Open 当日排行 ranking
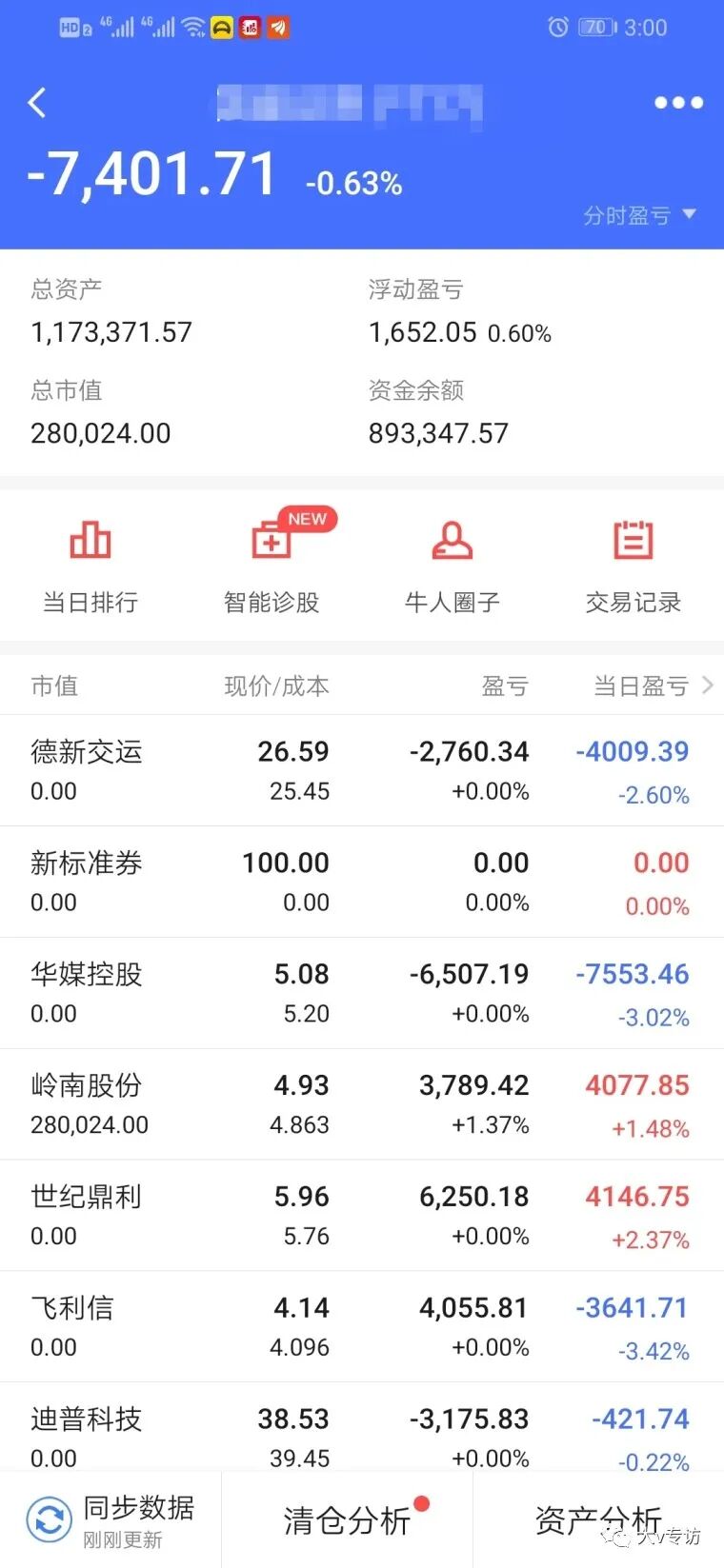This screenshot has height=1568, width=724. pyautogui.click(x=90, y=564)
